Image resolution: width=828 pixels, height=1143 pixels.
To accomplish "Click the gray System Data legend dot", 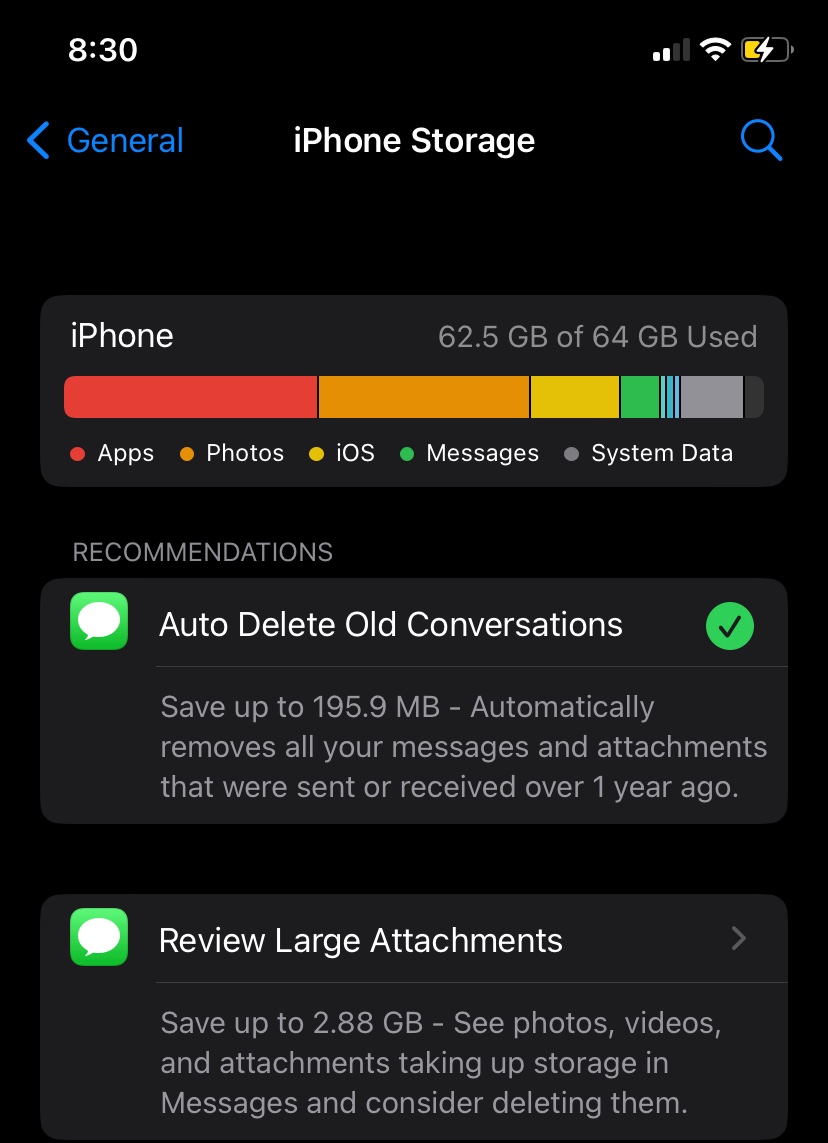I will [x=571, y=453].
